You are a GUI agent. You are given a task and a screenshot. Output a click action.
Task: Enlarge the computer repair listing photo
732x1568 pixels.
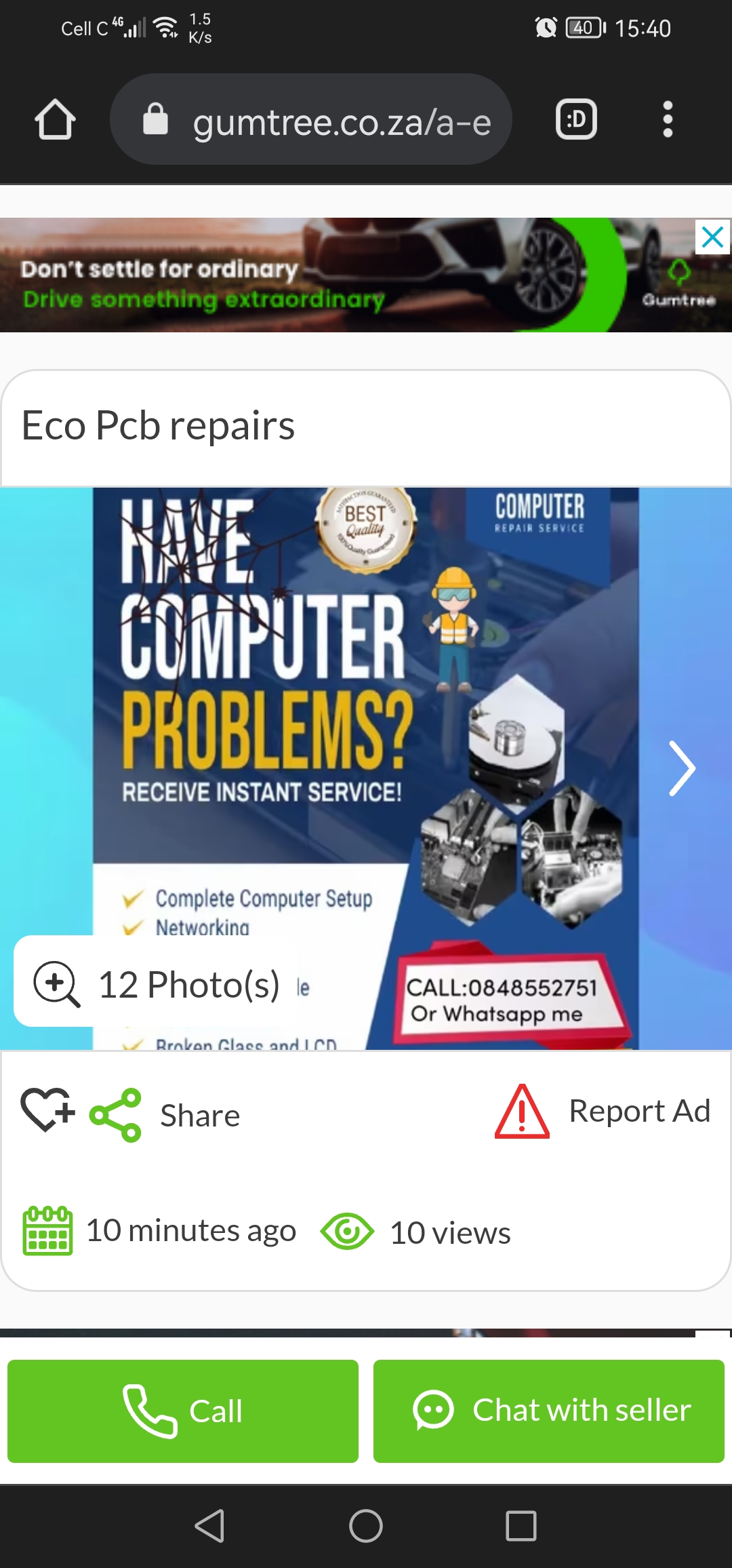pos(366,712)
